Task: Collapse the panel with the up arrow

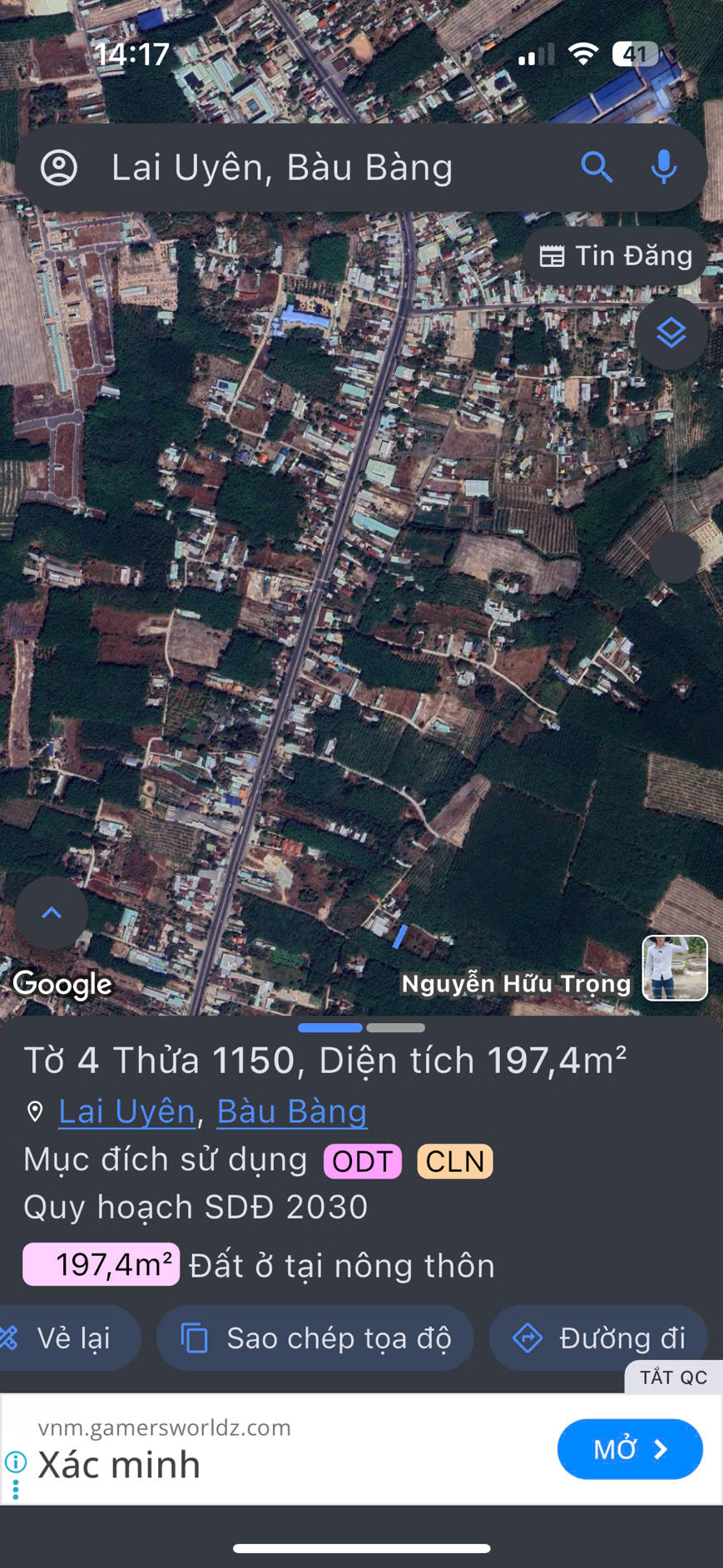Action: [52, 913]
